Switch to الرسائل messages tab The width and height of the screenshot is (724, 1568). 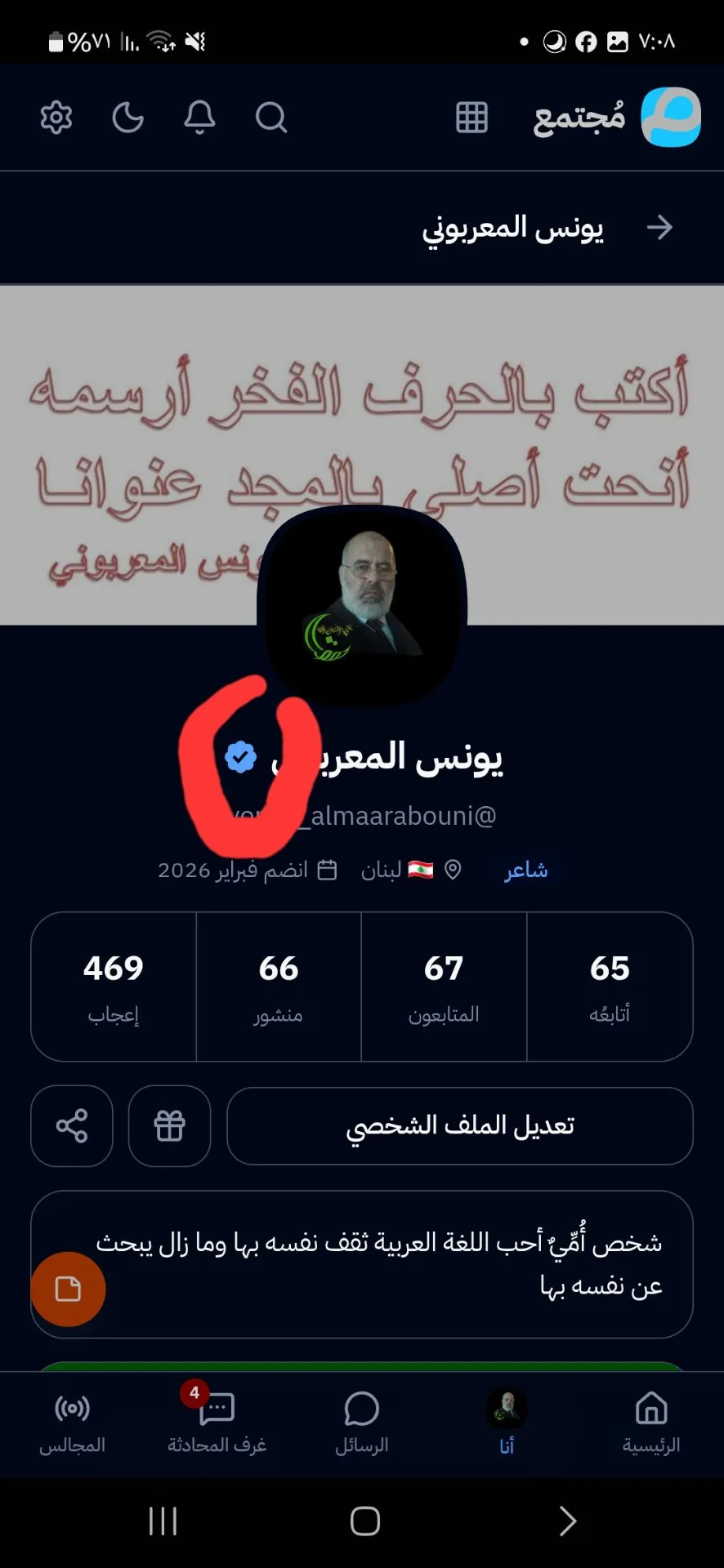pos(361,1423)
